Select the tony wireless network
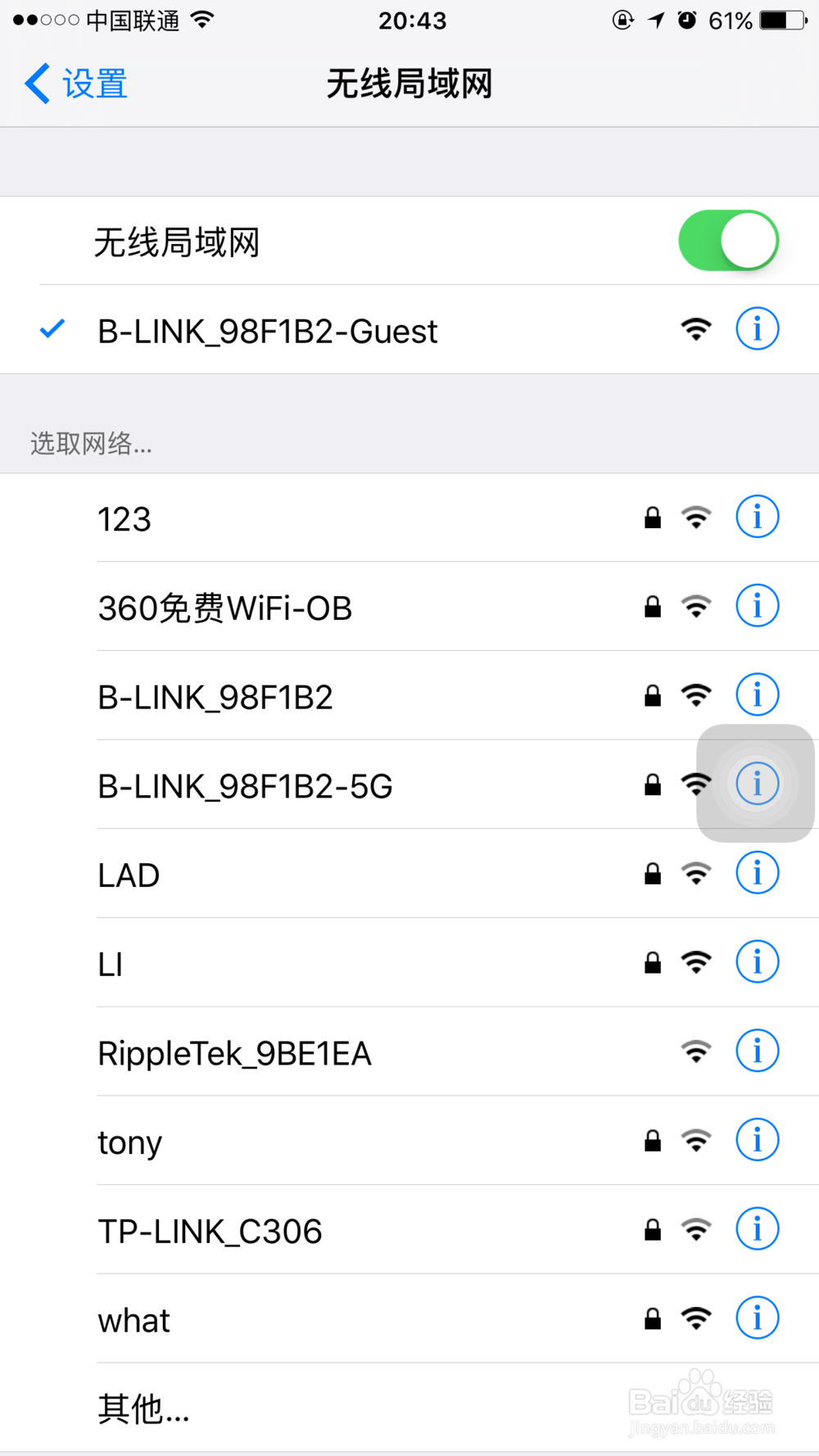The width and height of the screenshot is (819, 1456). [328, 1141]
